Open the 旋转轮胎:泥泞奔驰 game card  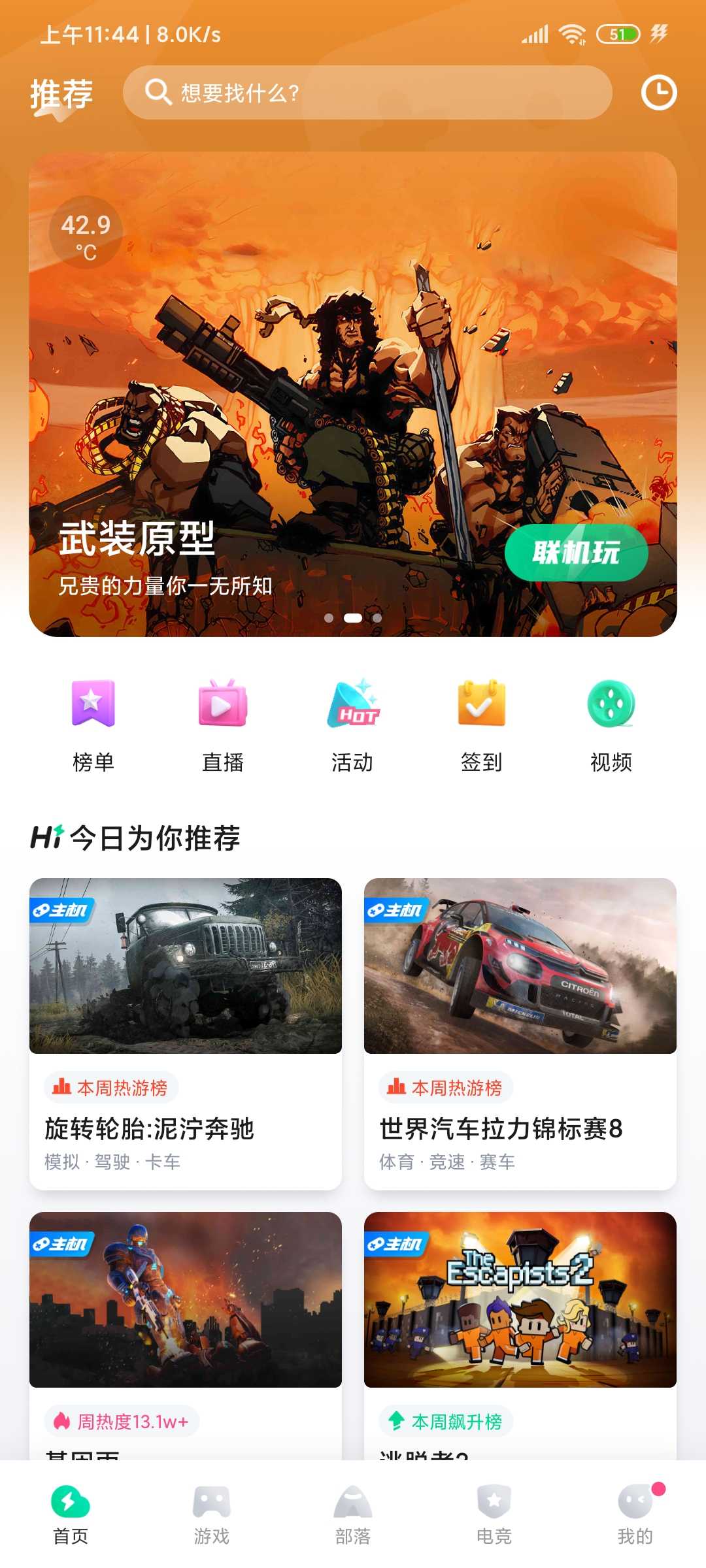[x=186, y=1032]
